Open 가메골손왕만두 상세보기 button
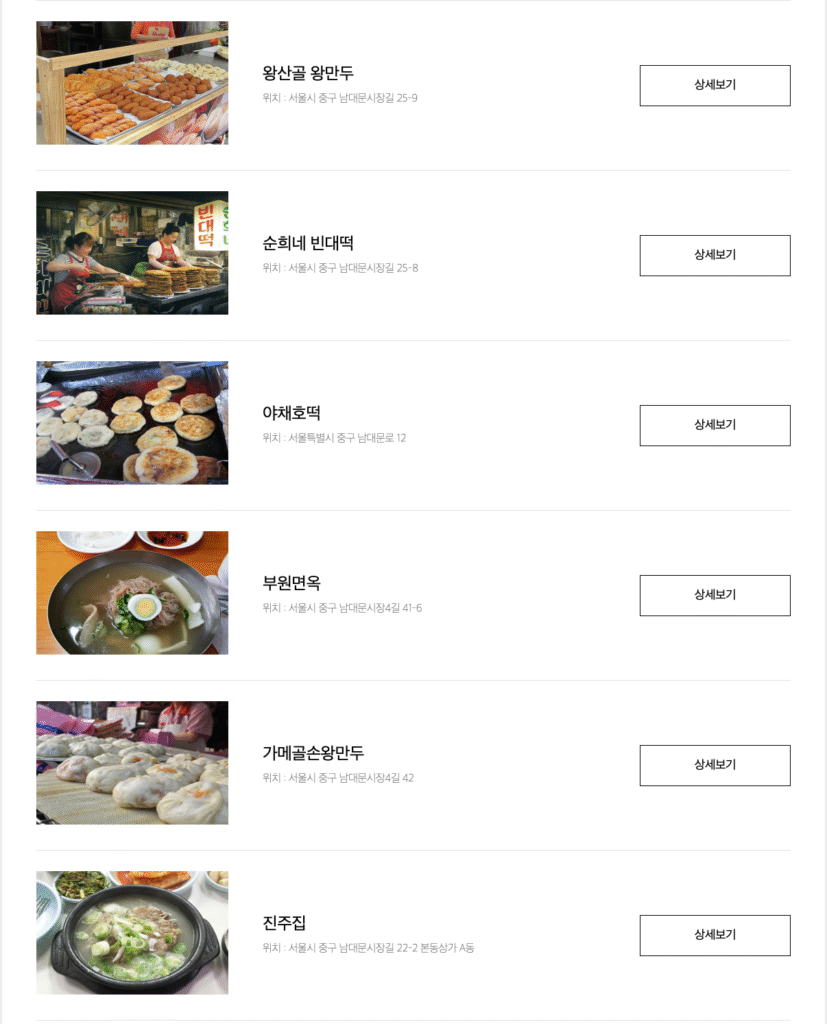 pos(714,765)
